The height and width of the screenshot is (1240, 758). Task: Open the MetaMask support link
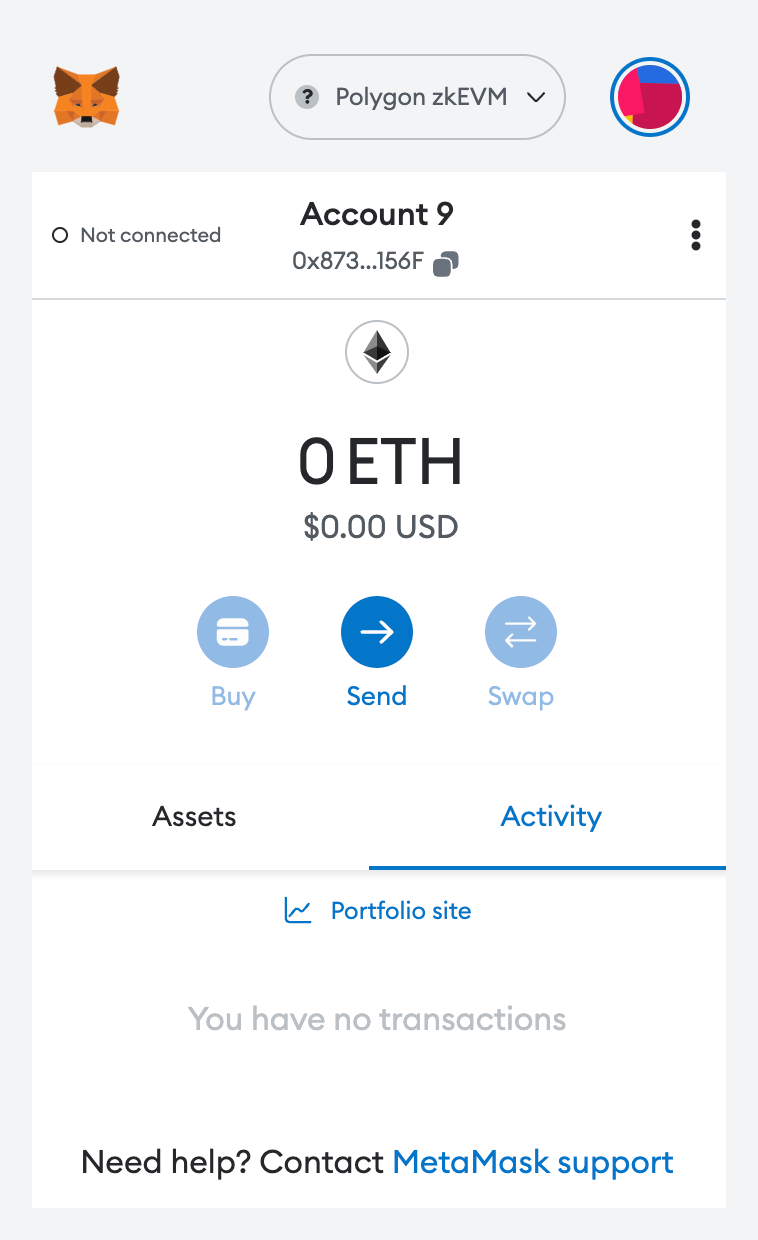point(533,1162)
